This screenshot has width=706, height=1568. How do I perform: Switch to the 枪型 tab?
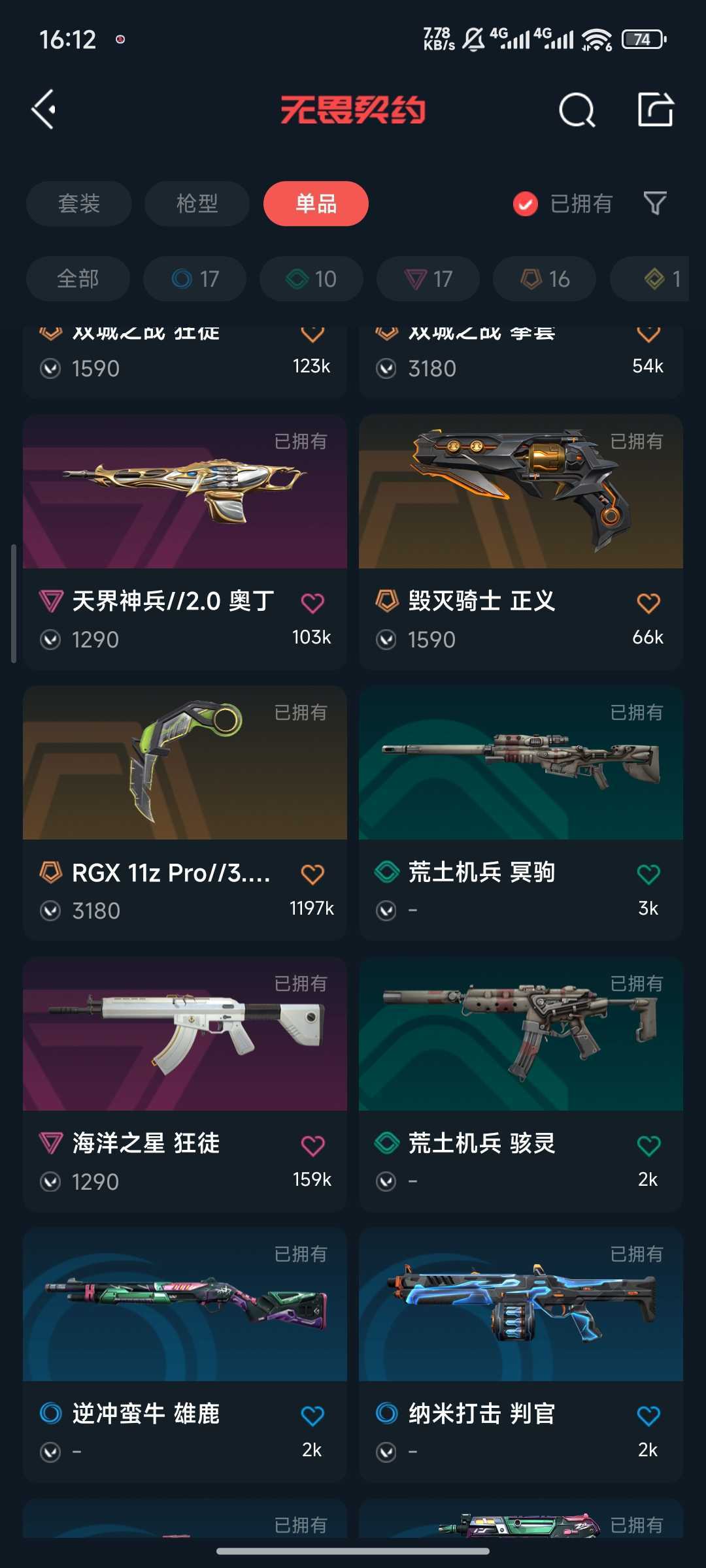coord(196,204)
